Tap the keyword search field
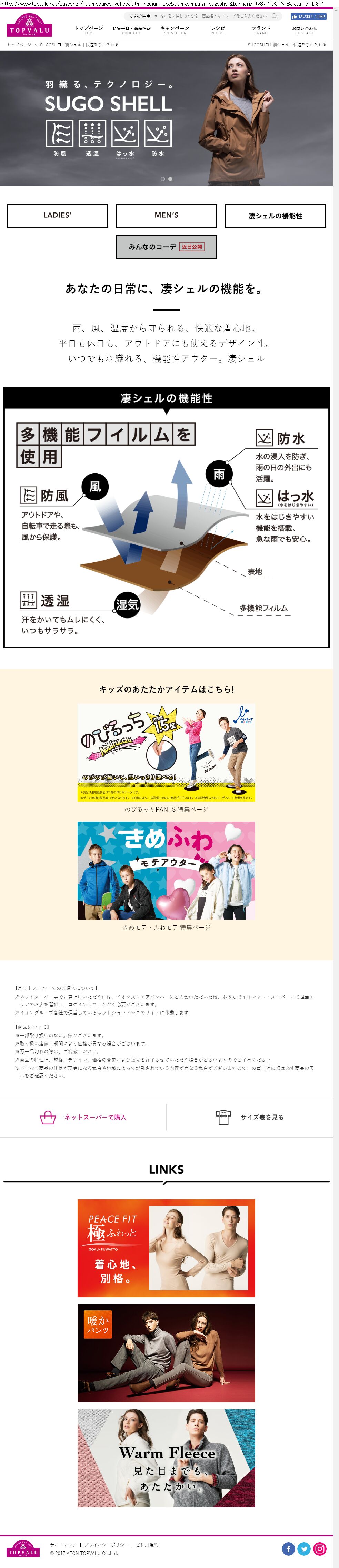This screenshot has height=1568, width=339. (x=213, y=17)
